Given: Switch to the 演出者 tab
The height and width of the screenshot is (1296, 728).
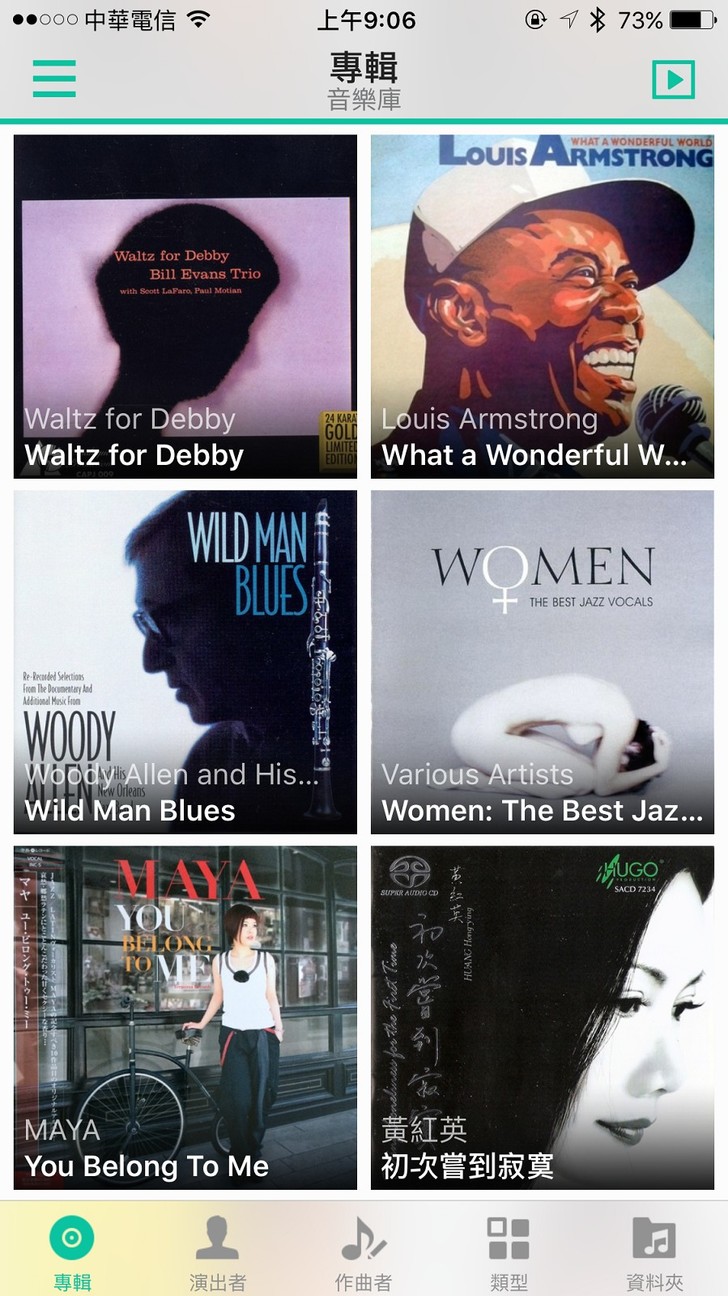Looking at the screenshot, I should click(217, 1252).
